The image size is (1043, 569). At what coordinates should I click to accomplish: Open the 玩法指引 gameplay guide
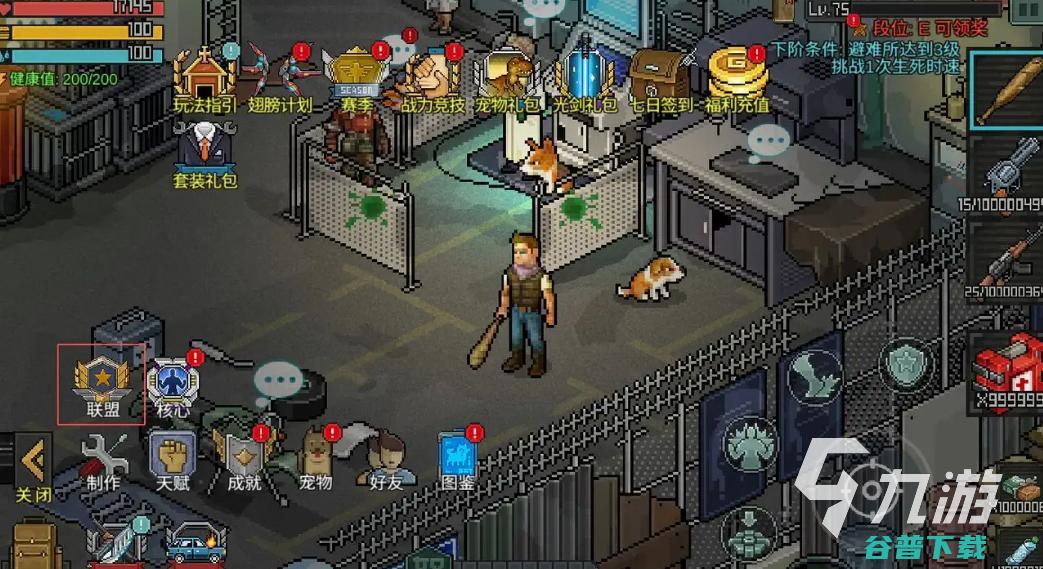(205, 74)
